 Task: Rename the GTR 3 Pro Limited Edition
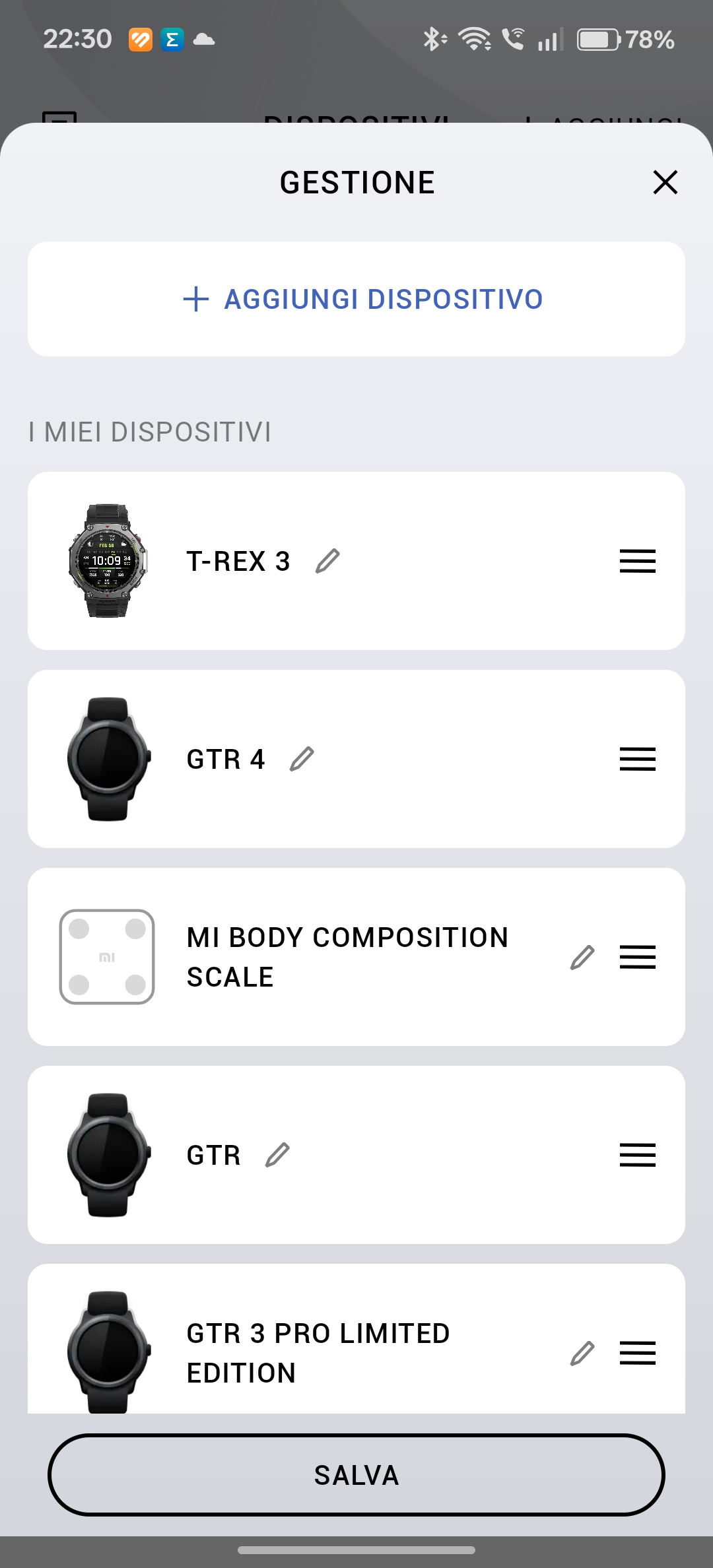[582, 1353]
